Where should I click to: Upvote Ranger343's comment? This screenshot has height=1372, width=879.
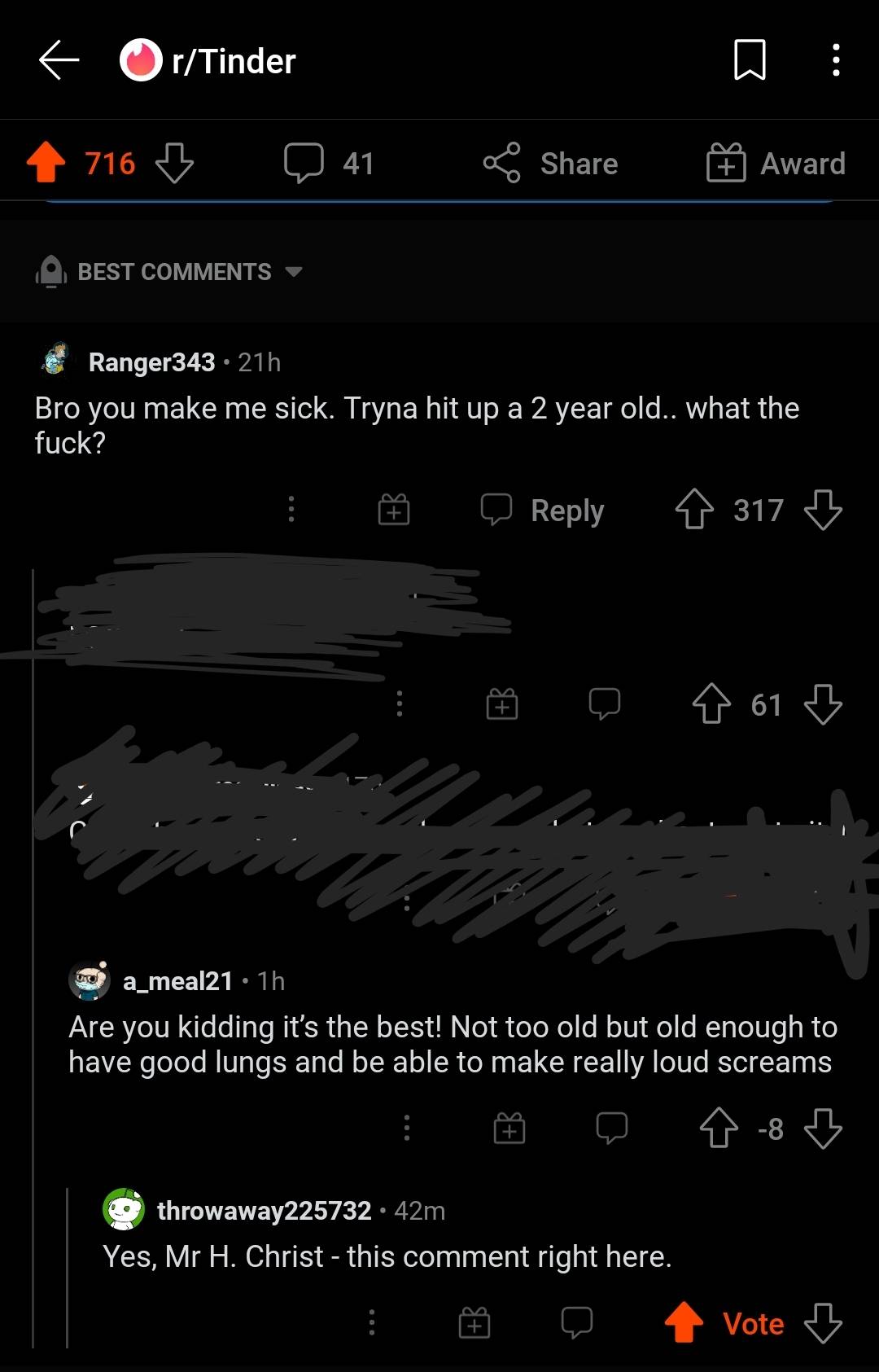point(694,510)
